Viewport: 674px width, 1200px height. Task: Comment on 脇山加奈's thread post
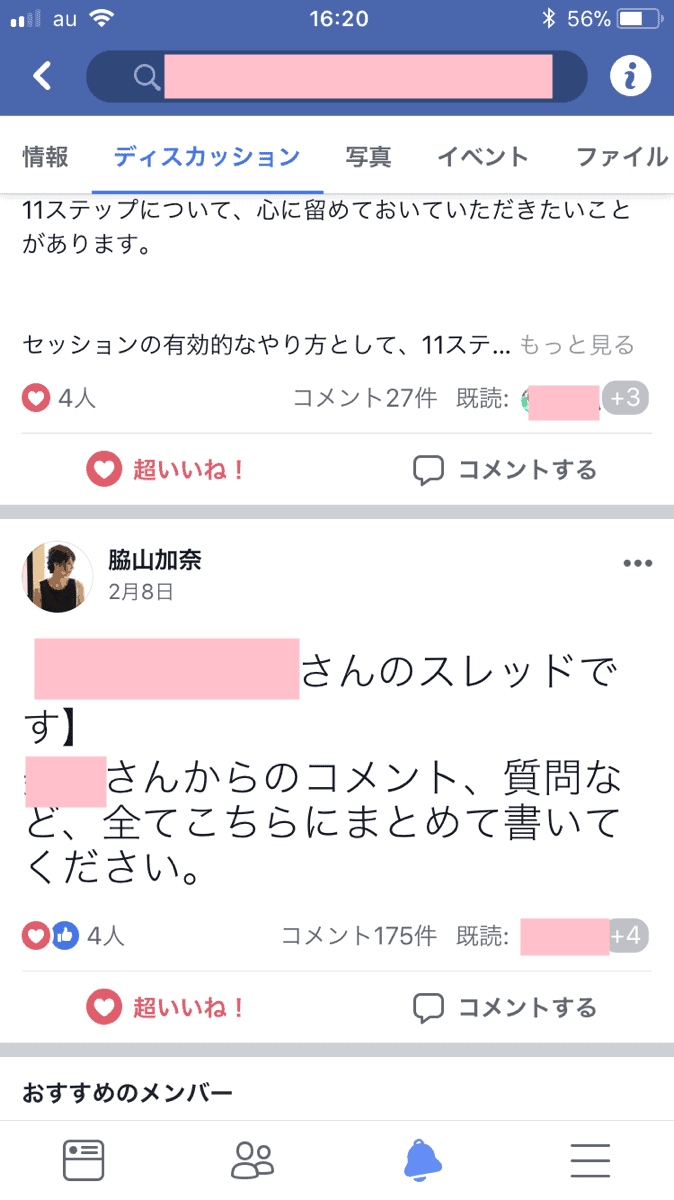tap(505, 1006)
